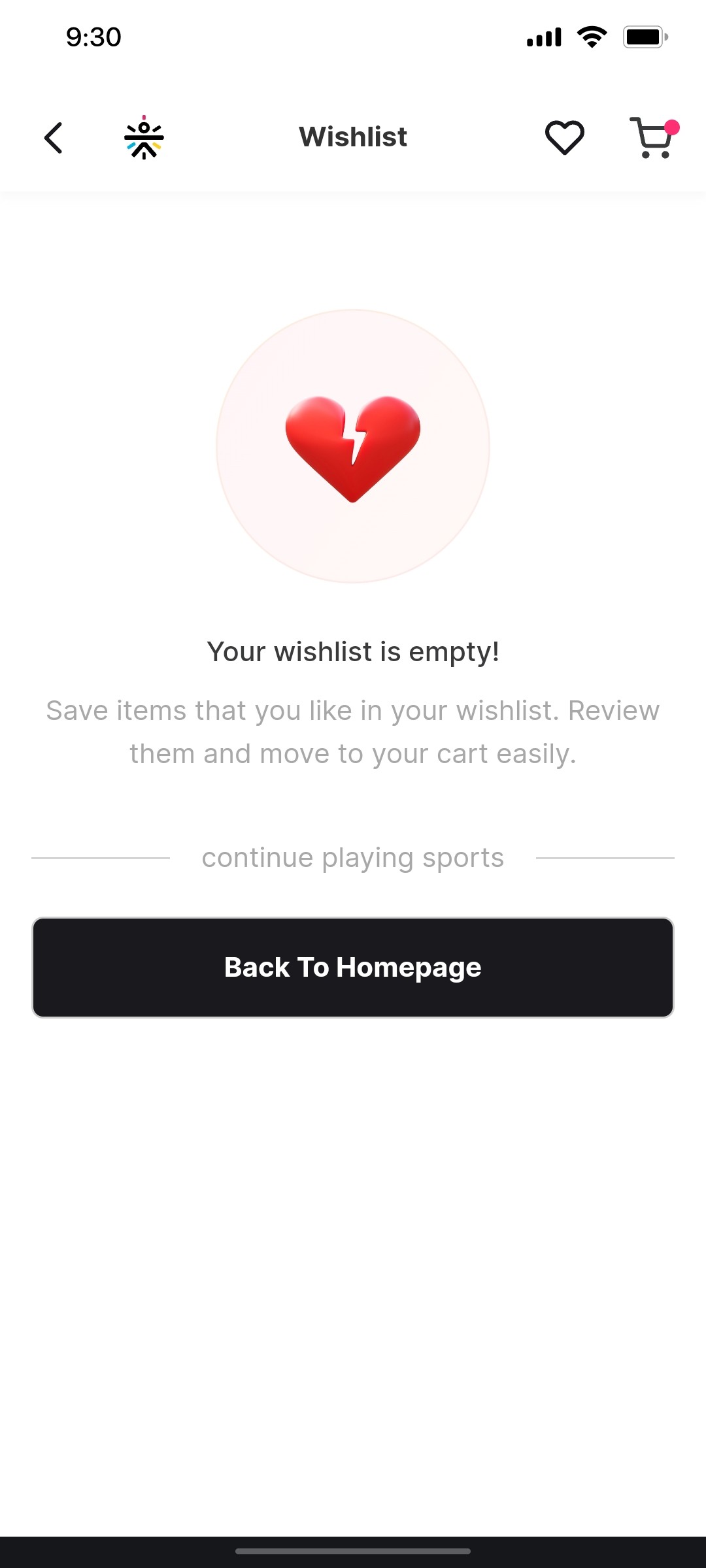Select the back chevron arrow
This screenshot has height=1568, width=706.
pos(53,138)
